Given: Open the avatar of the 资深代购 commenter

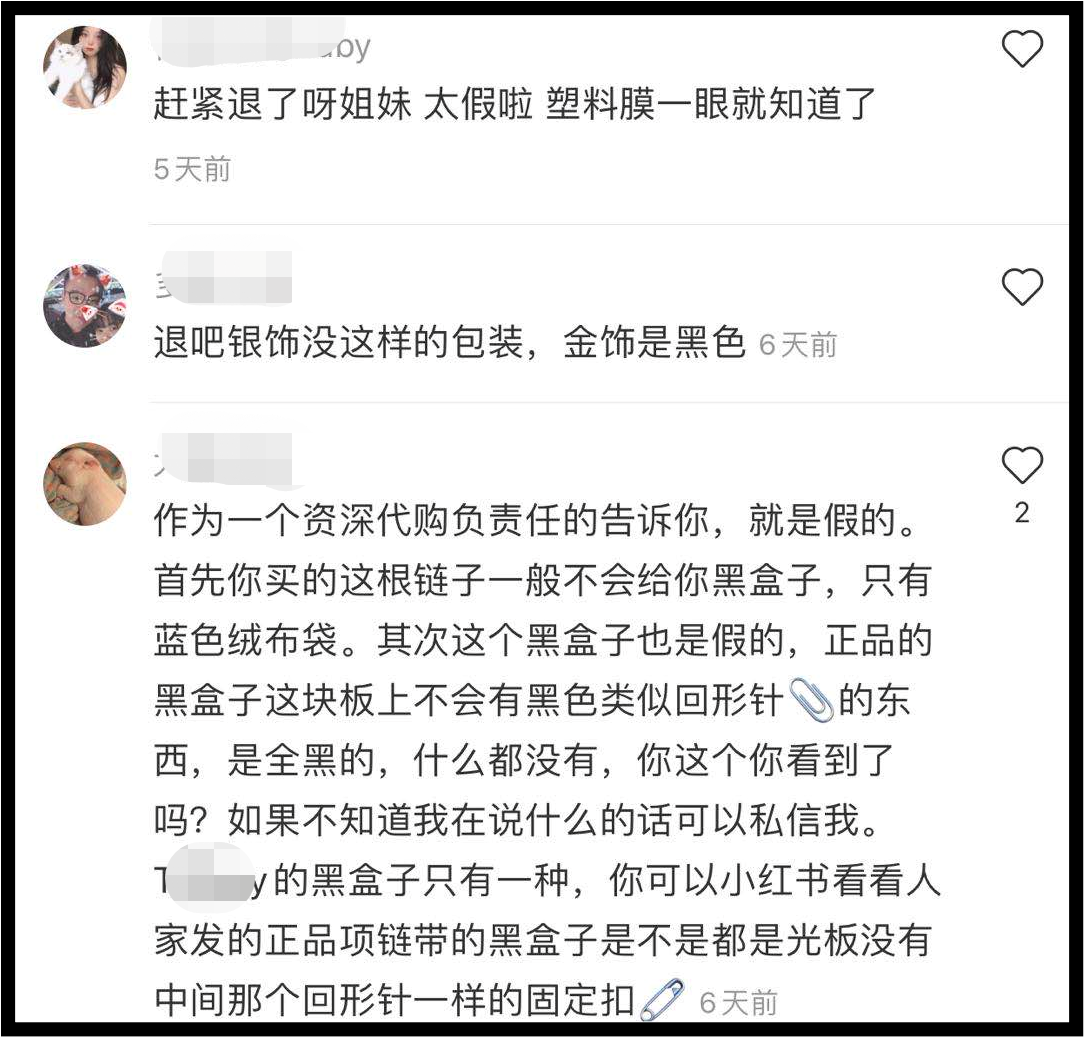Looking at the screenshot, I should pos(85,484).
